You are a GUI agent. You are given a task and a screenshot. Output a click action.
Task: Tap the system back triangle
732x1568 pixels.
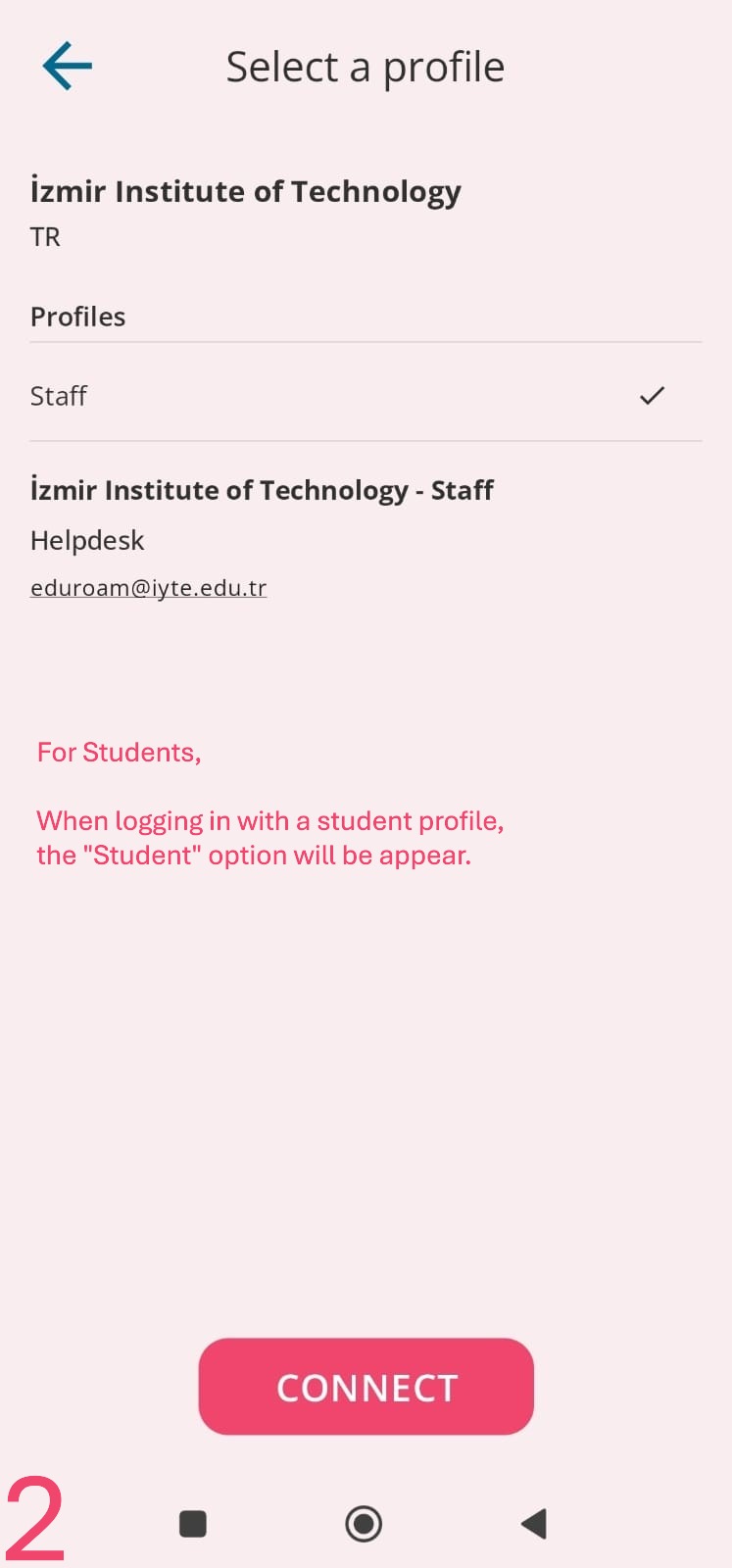click(x=534, y=1524)
